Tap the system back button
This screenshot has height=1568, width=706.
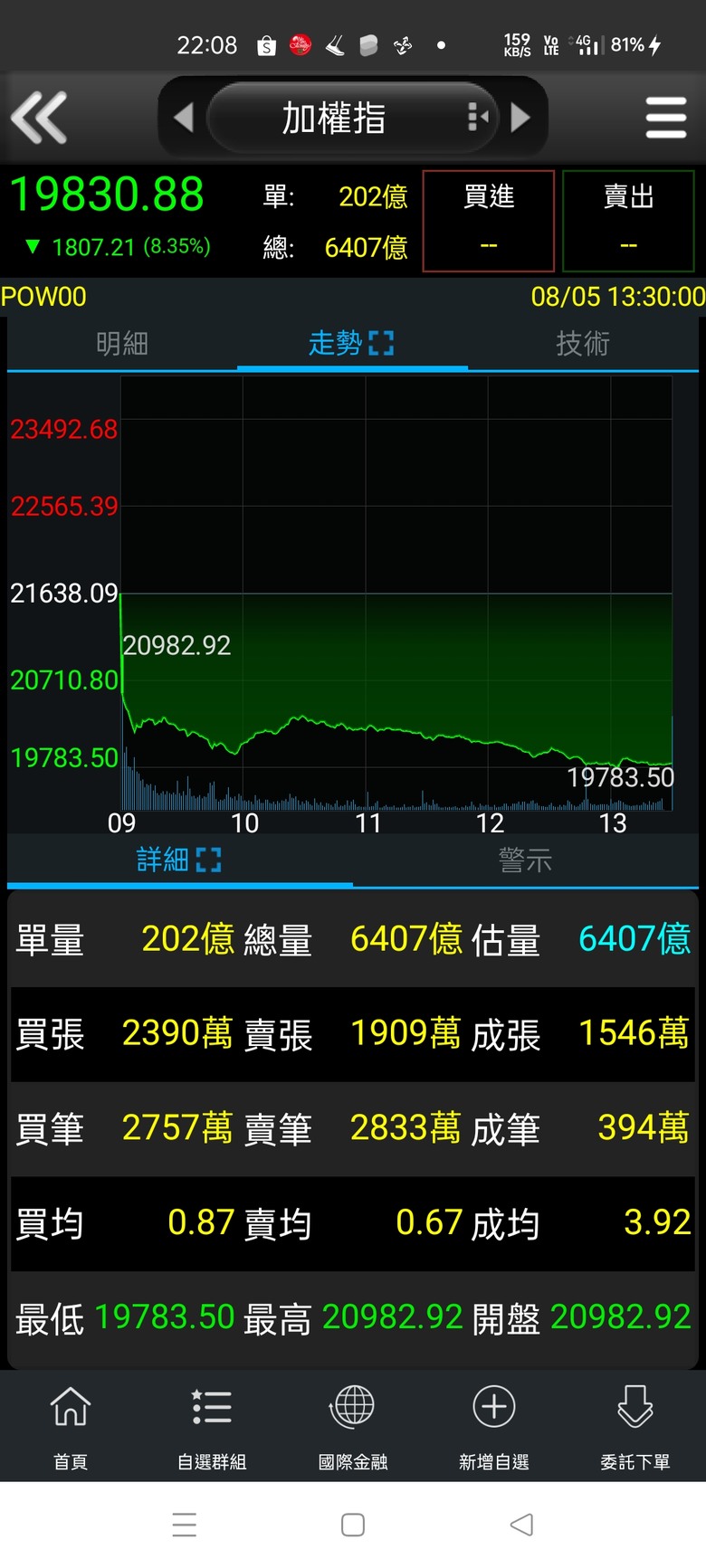521,1525
